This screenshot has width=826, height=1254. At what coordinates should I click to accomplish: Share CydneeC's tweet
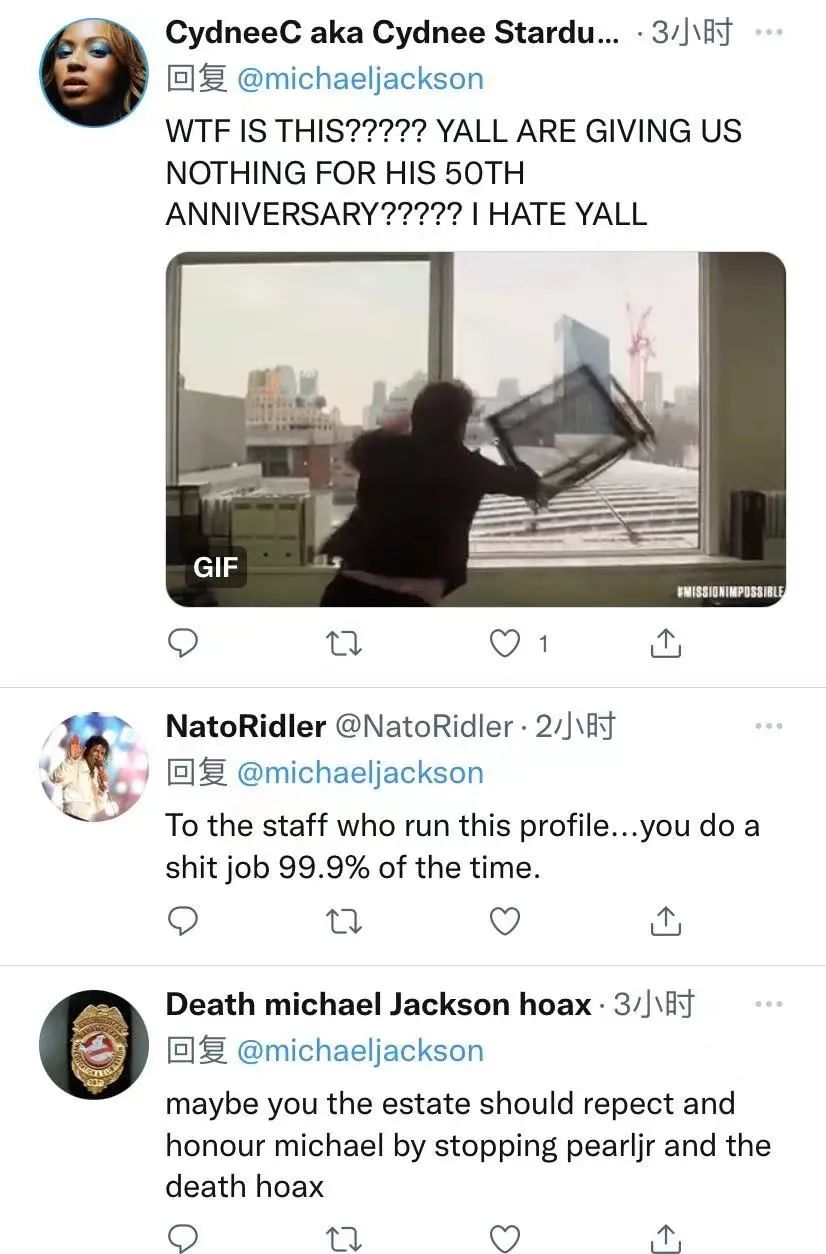click(x=666, y=644)
